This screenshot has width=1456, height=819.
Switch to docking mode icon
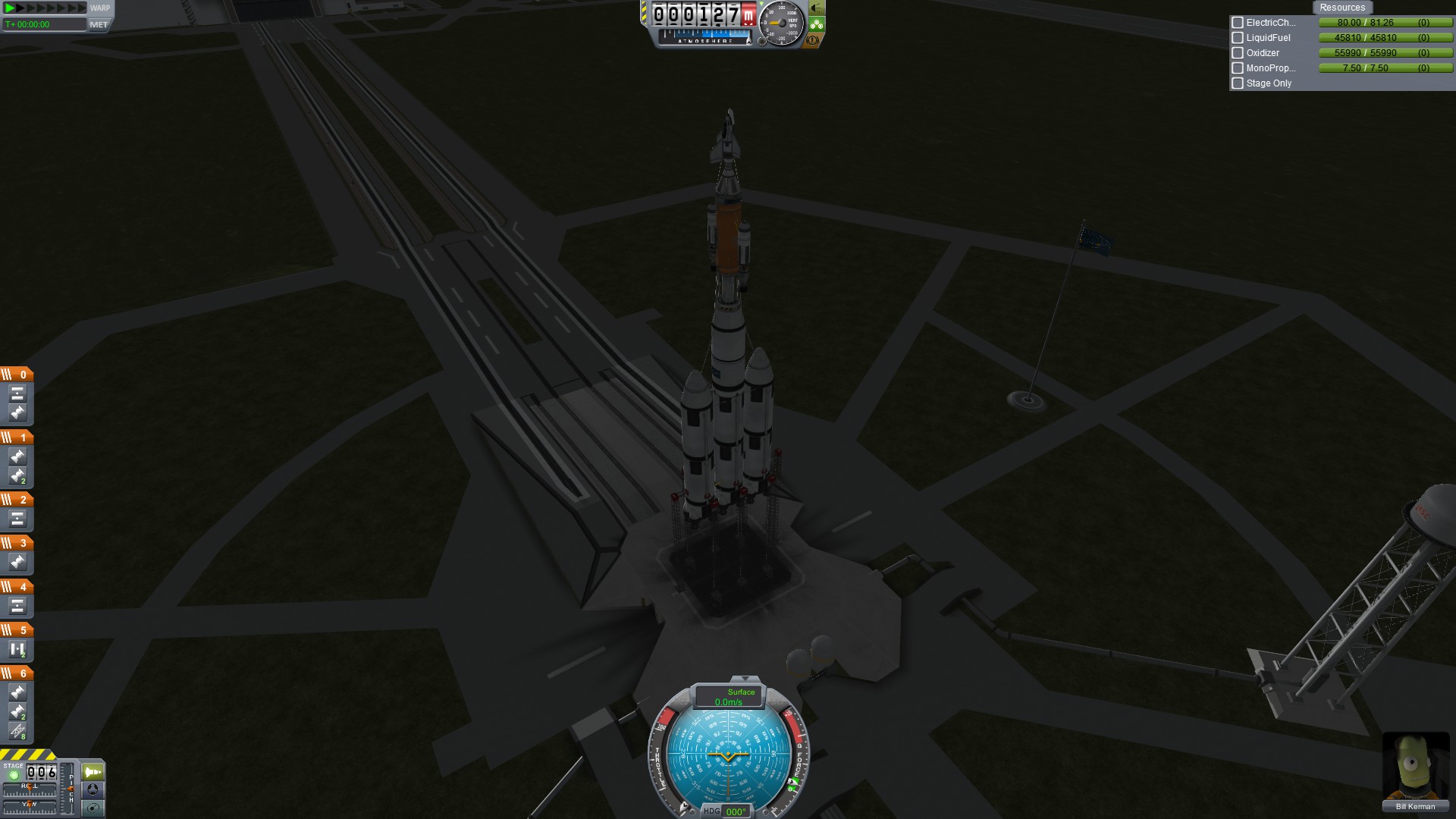(93, 789)
